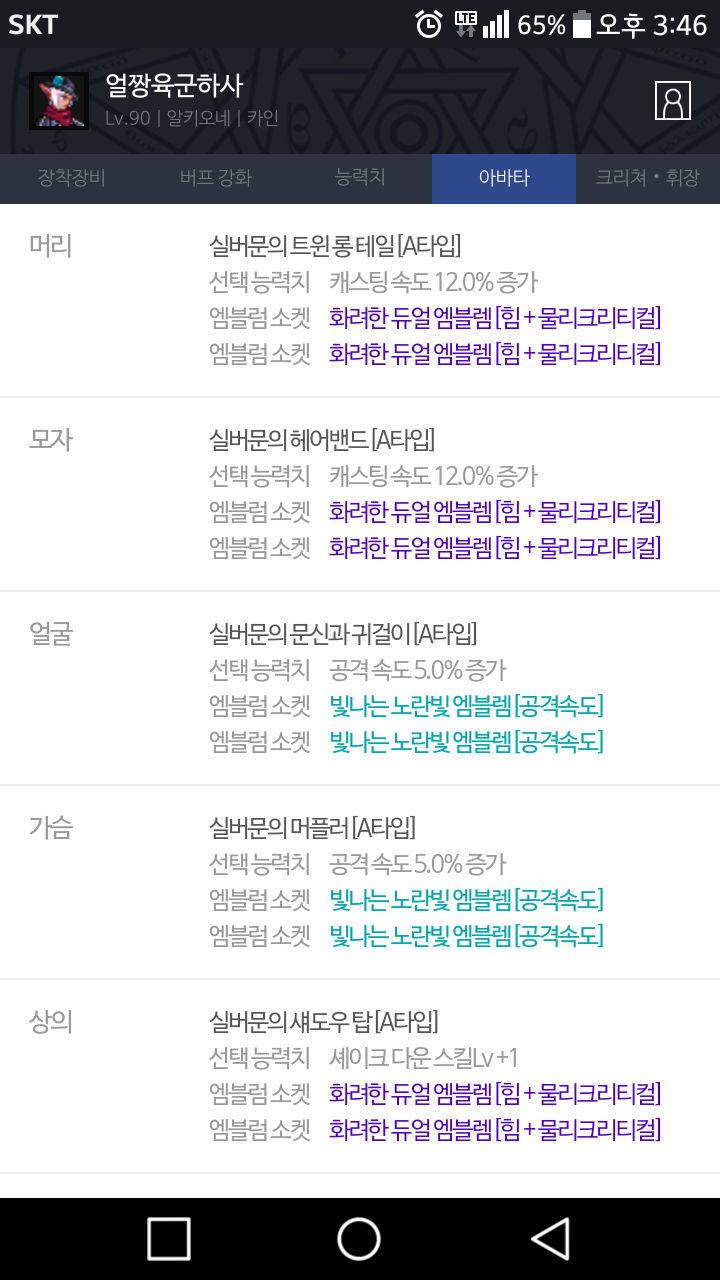Tap the system back button
Viewport: 720px width, 1280px height.
[x=551, y=1238]
